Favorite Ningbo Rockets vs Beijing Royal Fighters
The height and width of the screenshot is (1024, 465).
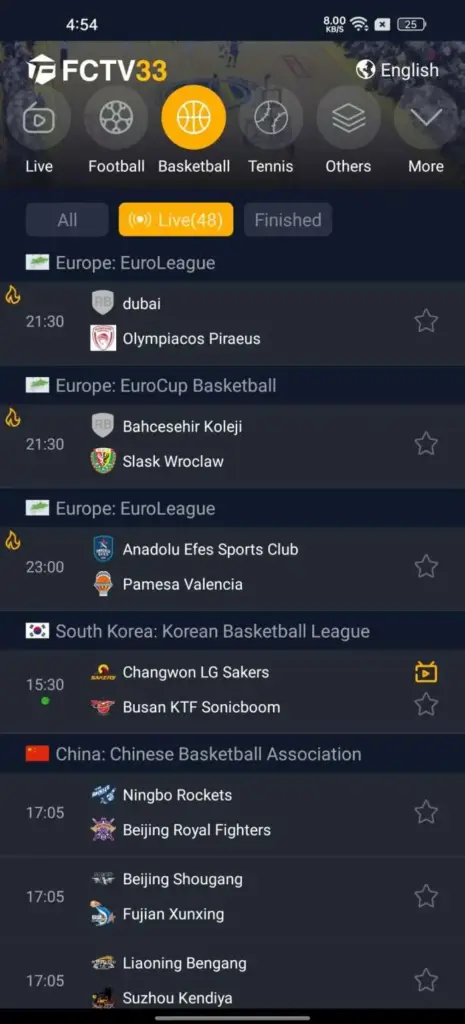tap(426, 812)
